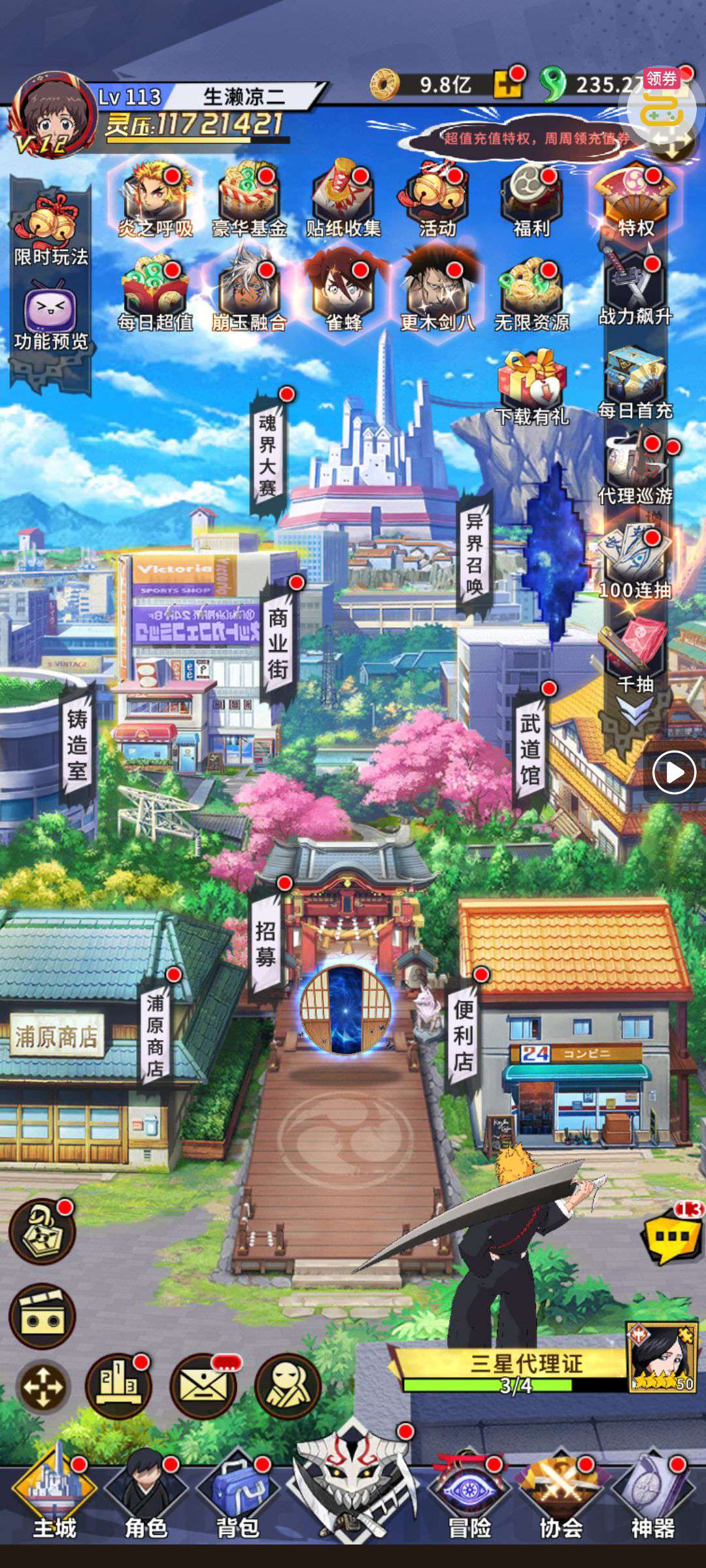Viewport: 706px width, 1568px height.
Task: Open the 福利 welfare menu
Action: (531, 199)
